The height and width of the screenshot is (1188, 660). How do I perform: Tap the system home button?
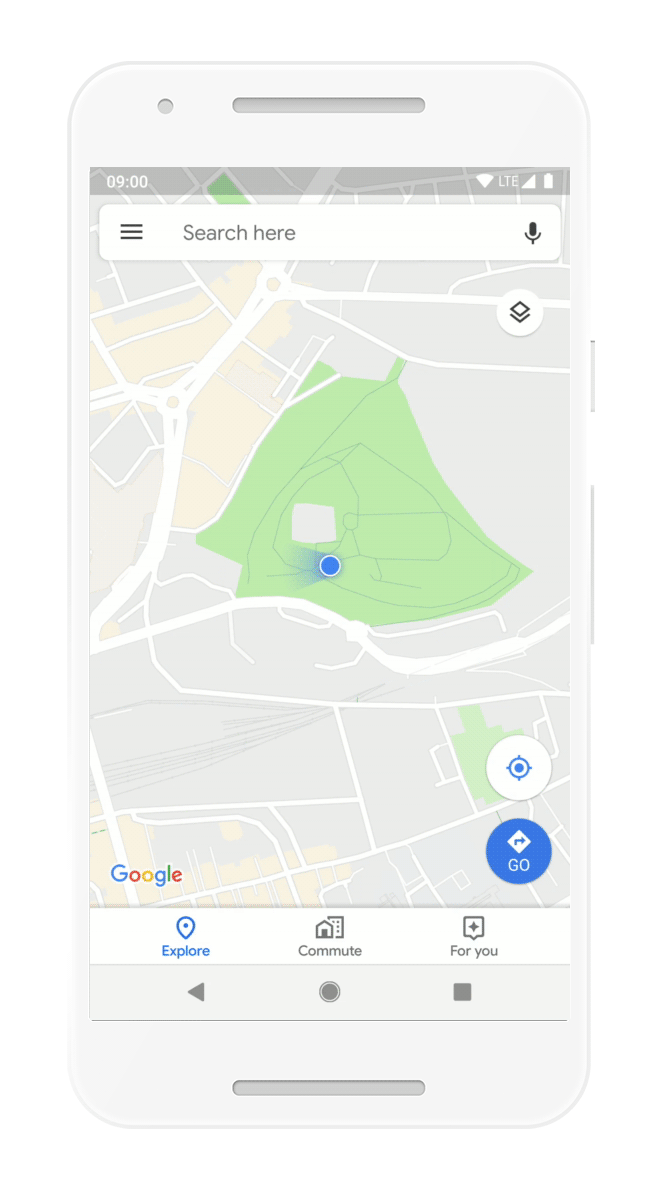pos(330,992)
